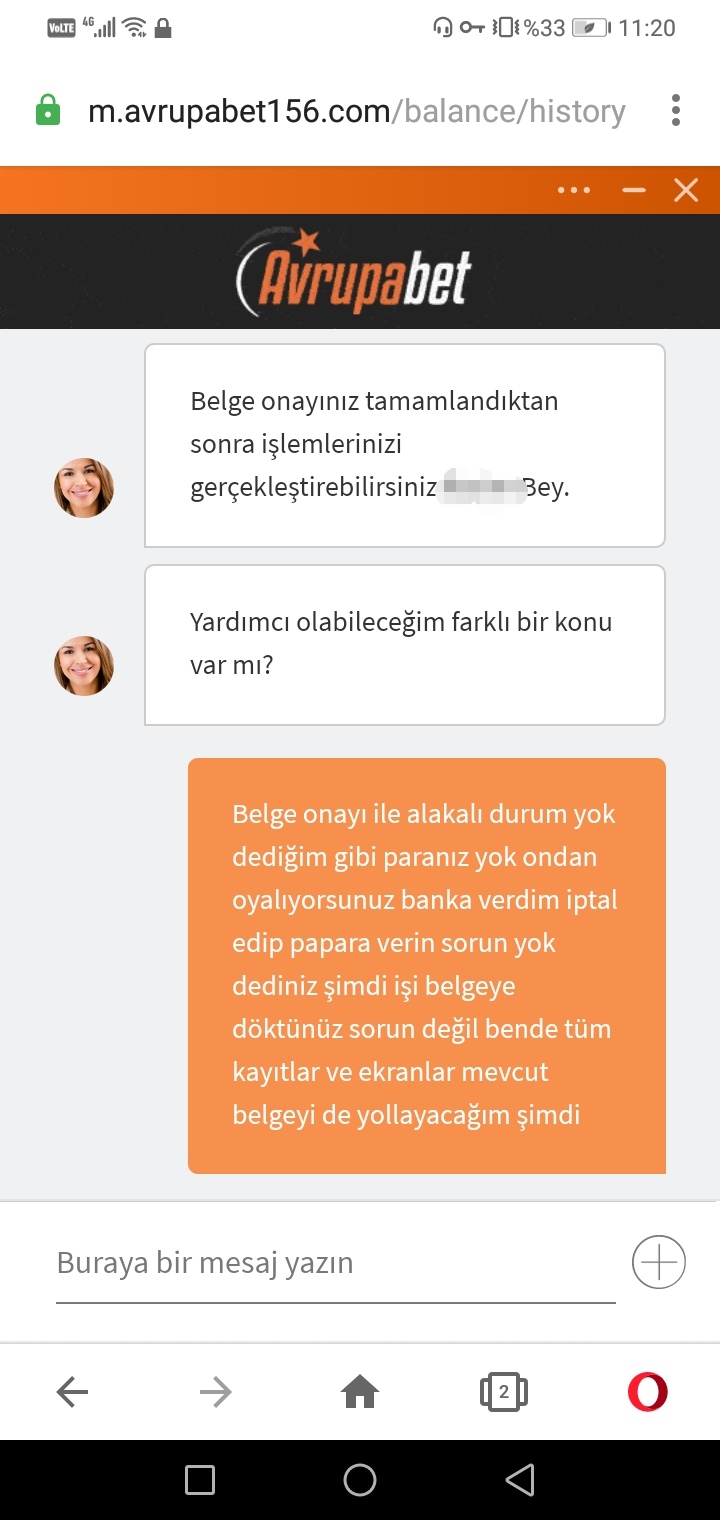The height and width of the screenshot is (1520, 720).
Task: Go back in the Opera browser
Action: [72, 1391]
